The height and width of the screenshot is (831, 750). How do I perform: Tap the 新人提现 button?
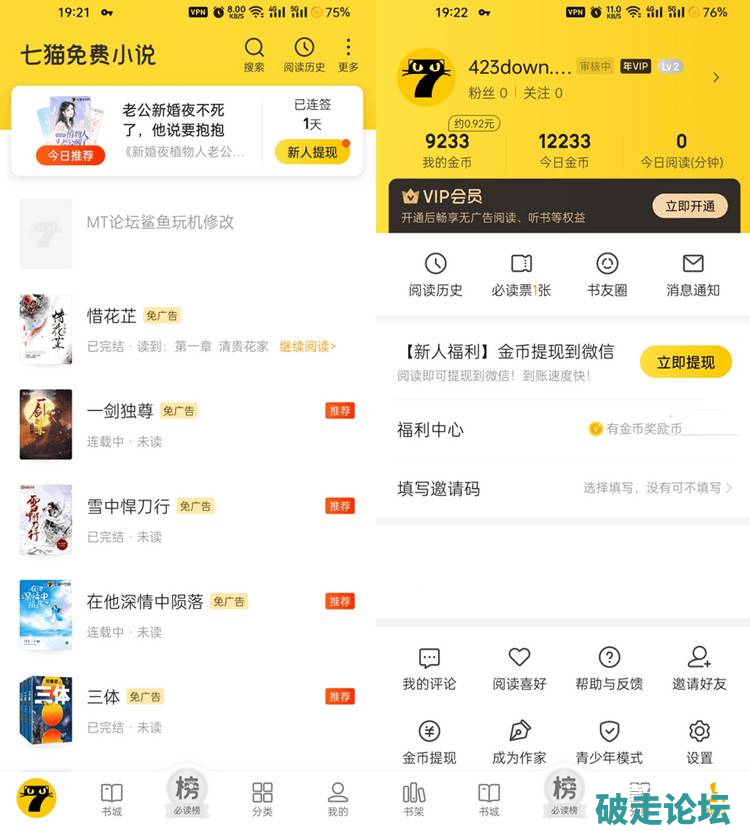coord(312,152)
